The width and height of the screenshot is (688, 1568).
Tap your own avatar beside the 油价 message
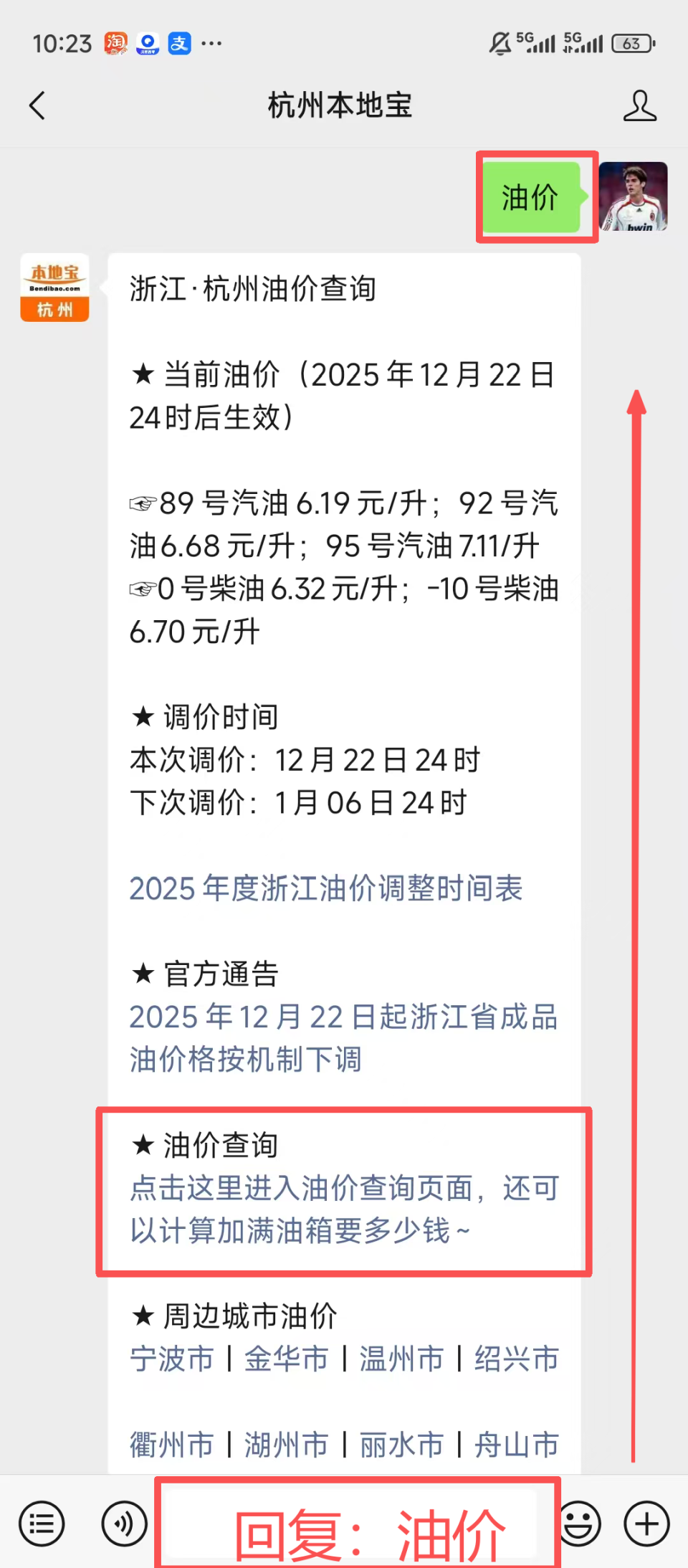634,197
